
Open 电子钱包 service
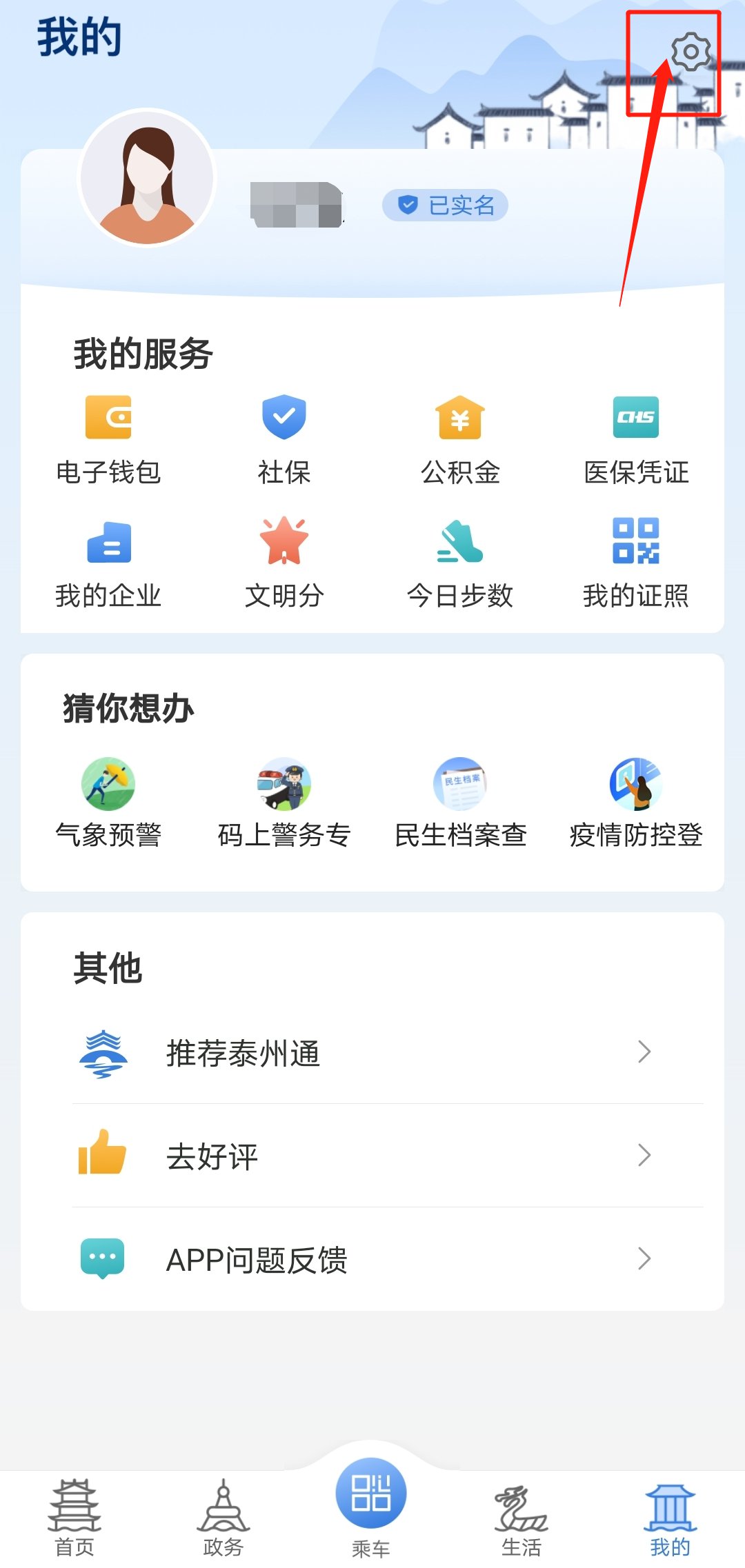[x=108, y=438]
